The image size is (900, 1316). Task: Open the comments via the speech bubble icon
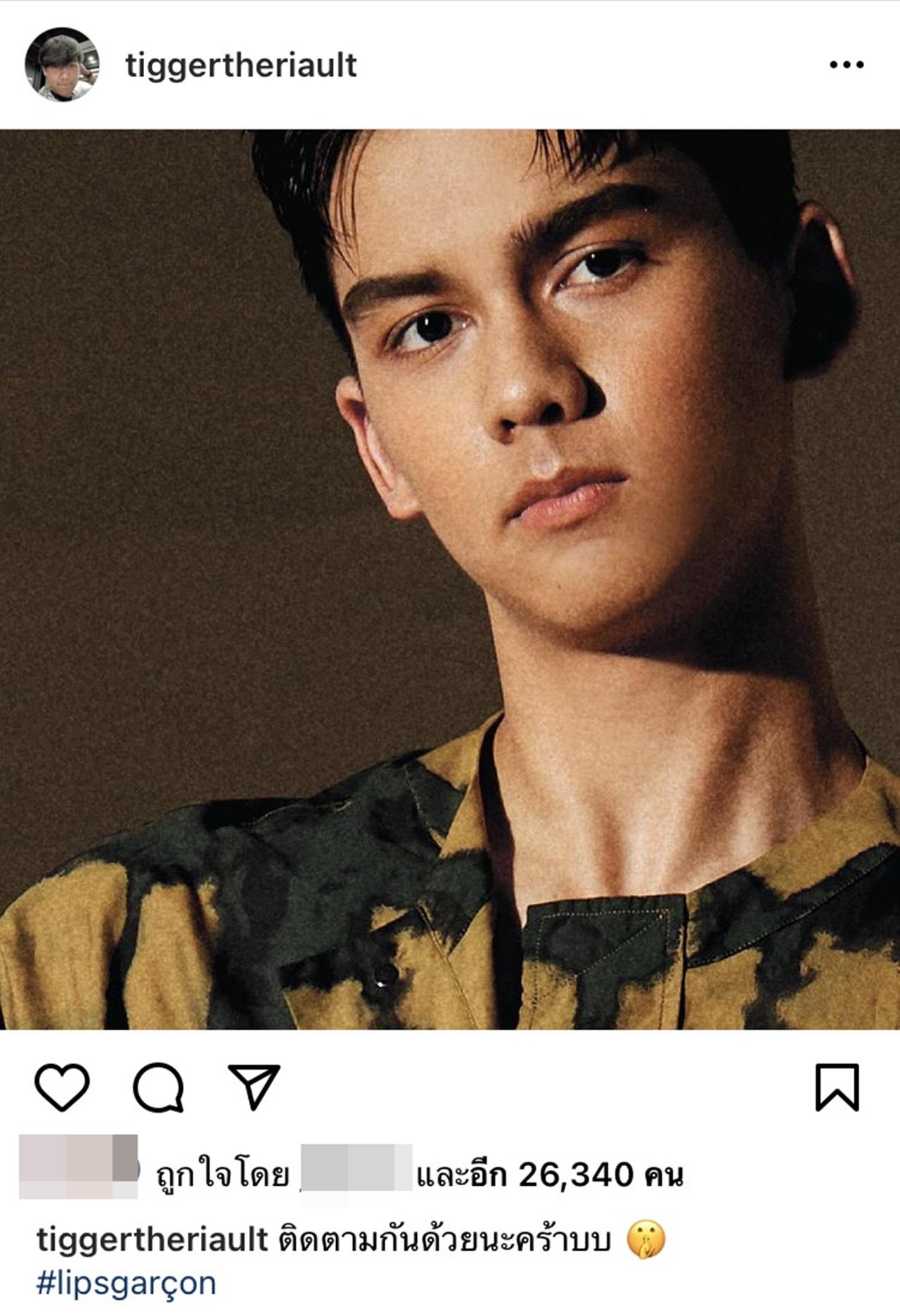(x=158, y=1087)
